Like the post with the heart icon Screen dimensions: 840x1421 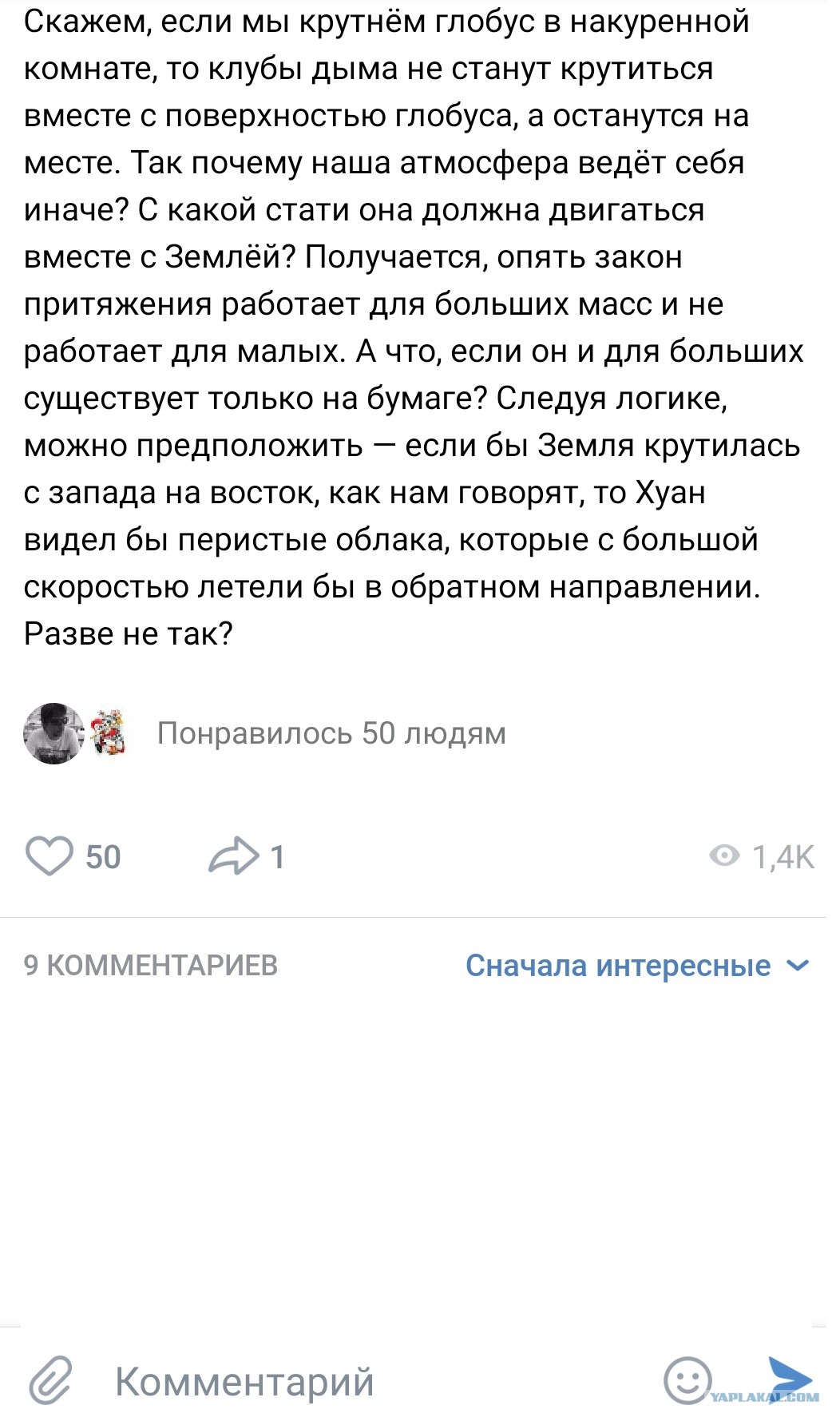pyautogui.click(x=50, y=856)
